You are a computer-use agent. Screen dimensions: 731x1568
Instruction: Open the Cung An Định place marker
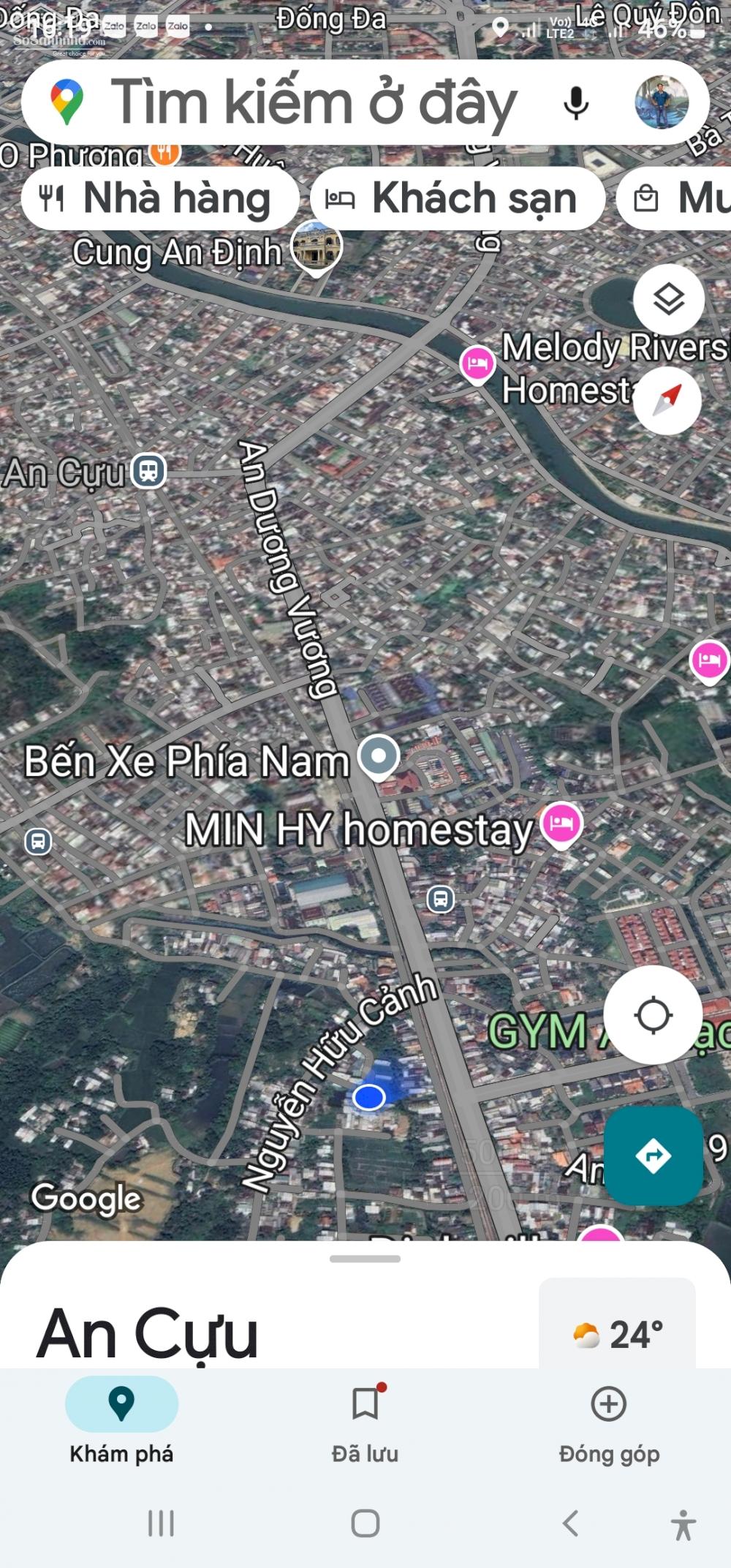[x=316, y=247]
